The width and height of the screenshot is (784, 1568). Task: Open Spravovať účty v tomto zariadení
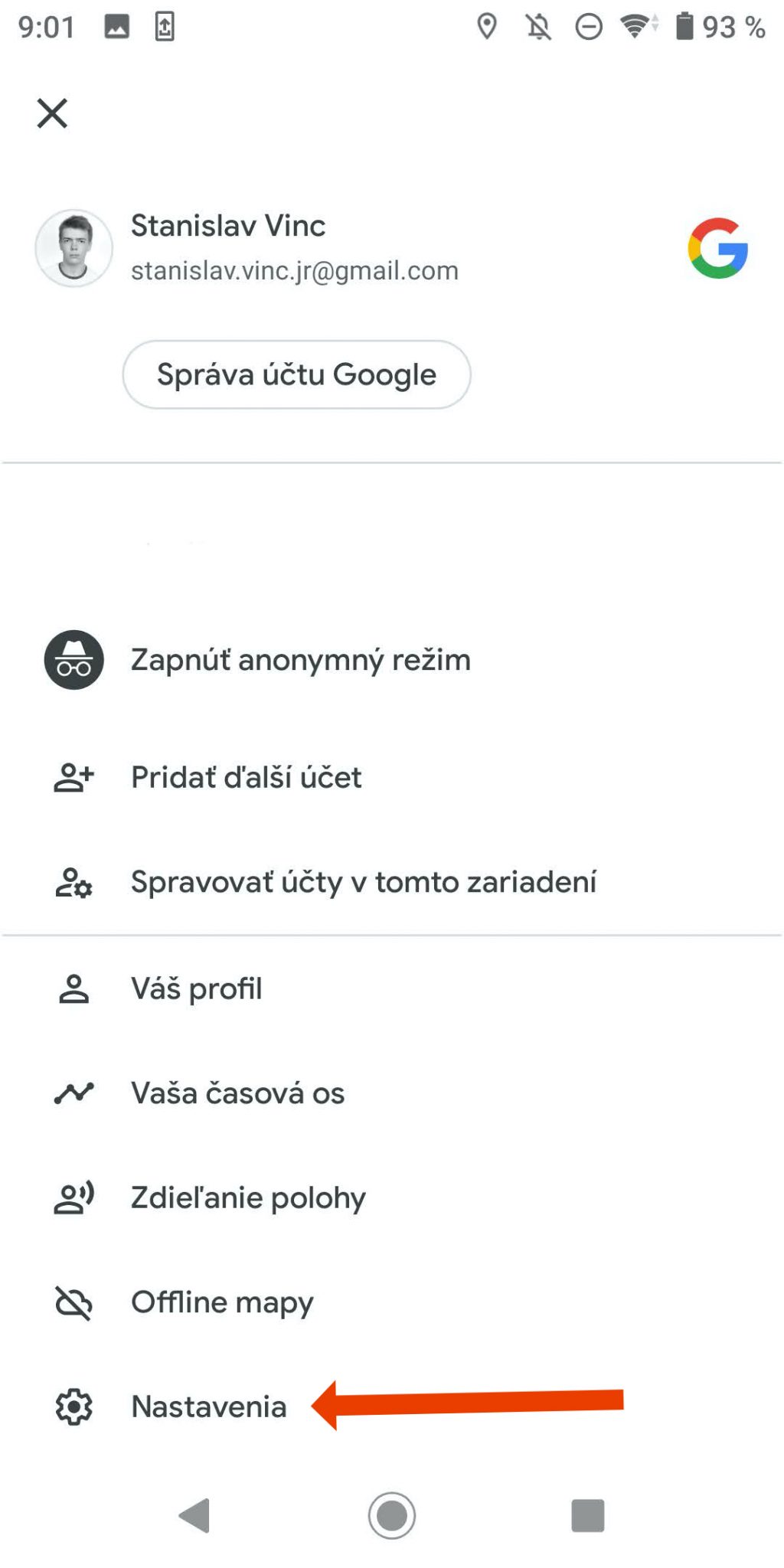point(392,882)
